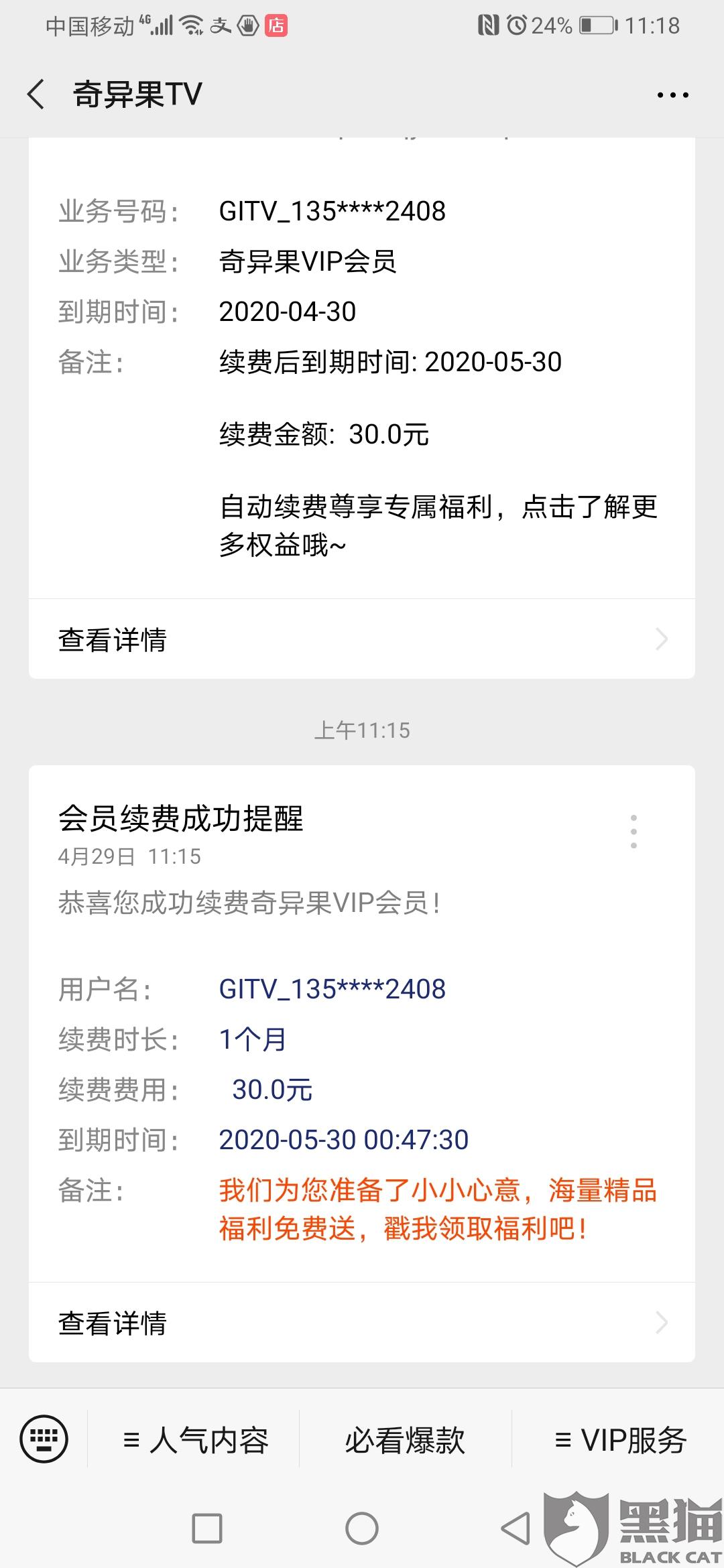Tap the system home button
Viewport: 724px width, 1568px height.
(362, 1529)
